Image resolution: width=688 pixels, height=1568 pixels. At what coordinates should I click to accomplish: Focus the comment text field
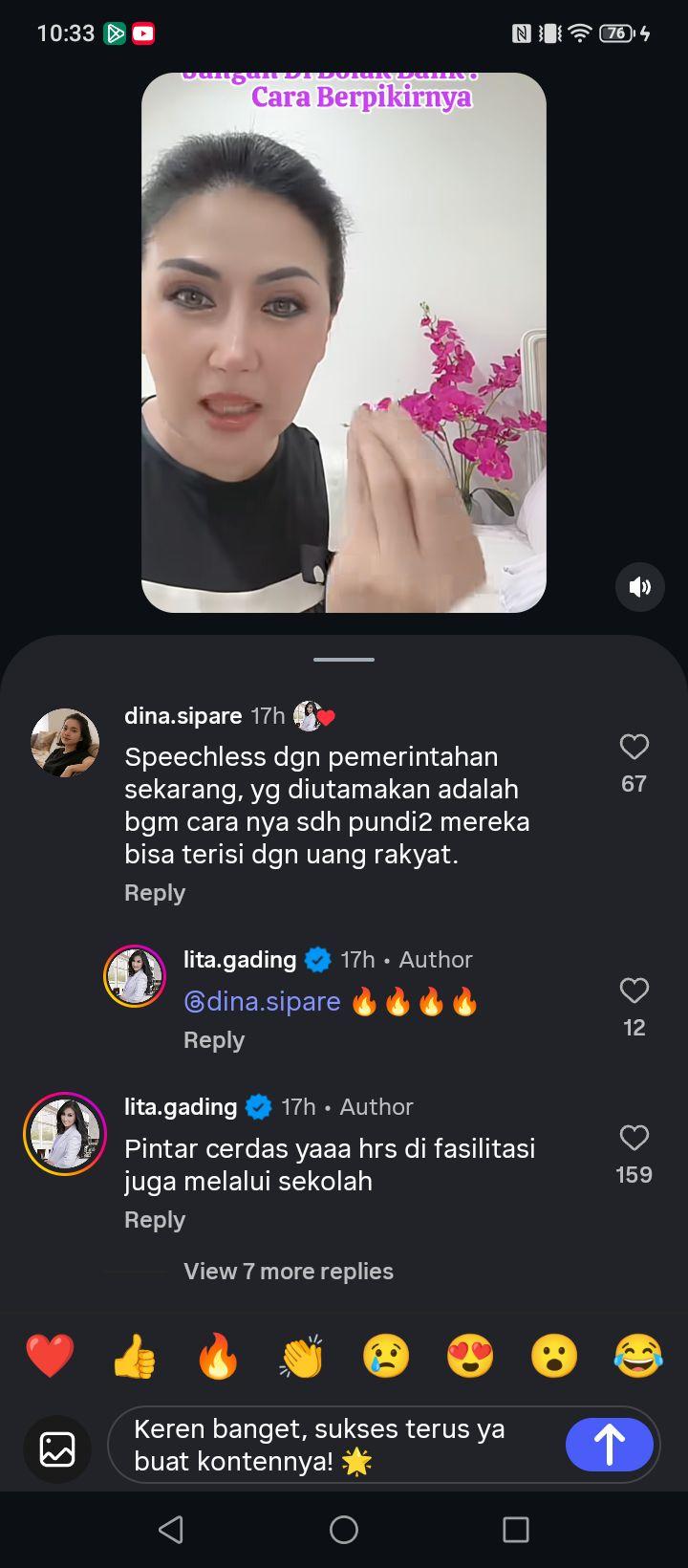[x=334, y=1445]
